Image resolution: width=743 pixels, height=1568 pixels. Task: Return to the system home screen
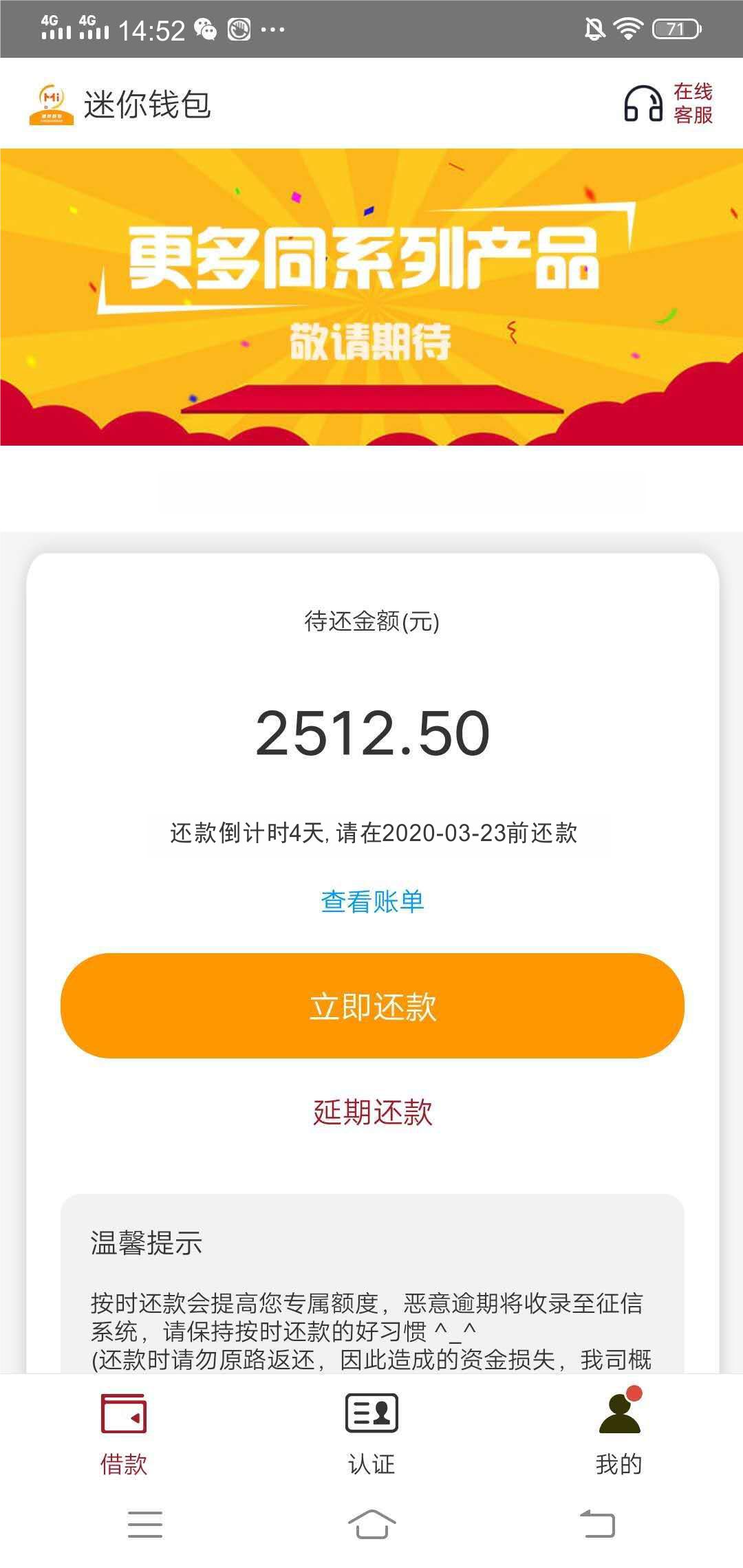(371, 1524)
